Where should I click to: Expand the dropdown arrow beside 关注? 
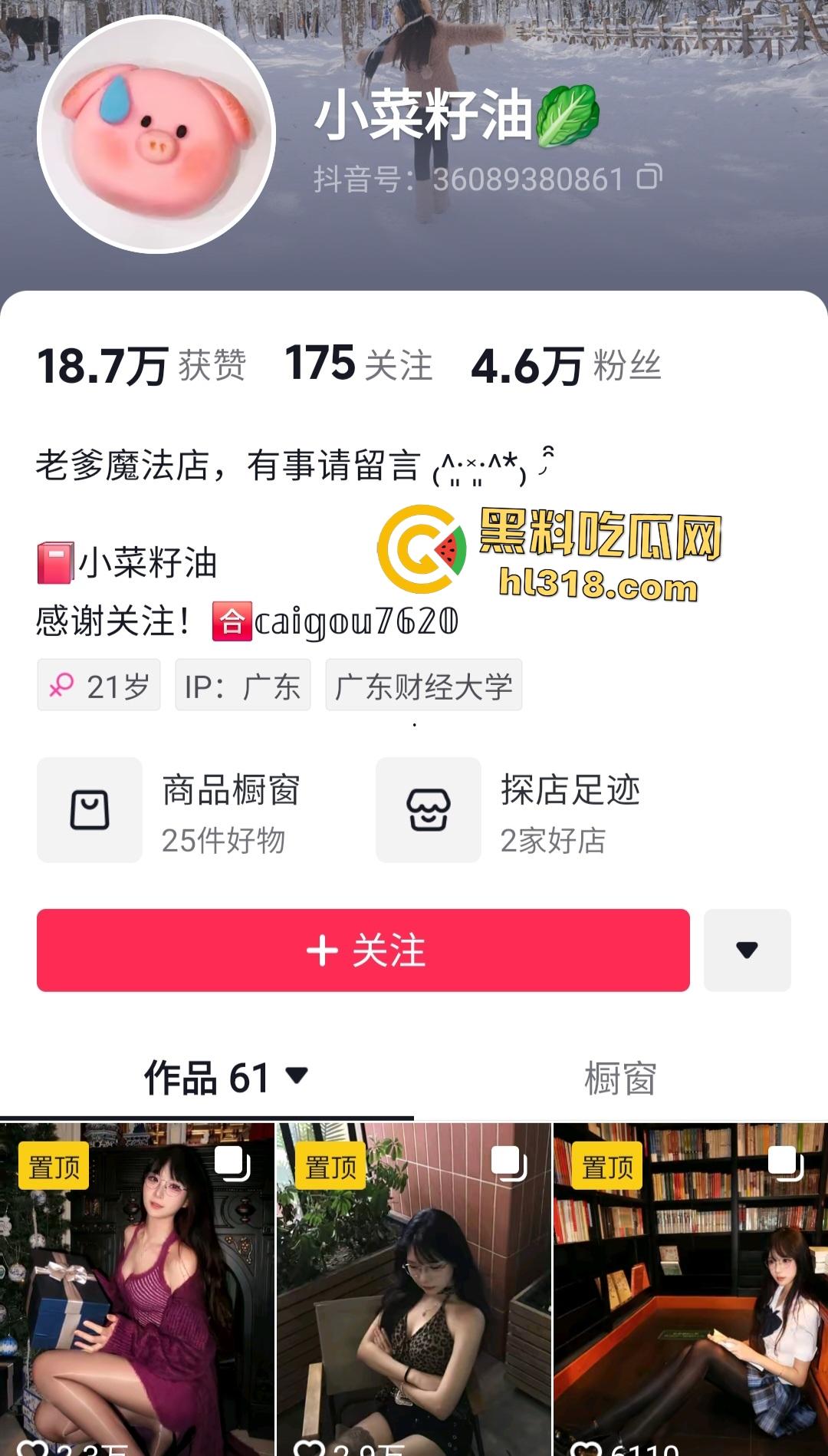747,950
